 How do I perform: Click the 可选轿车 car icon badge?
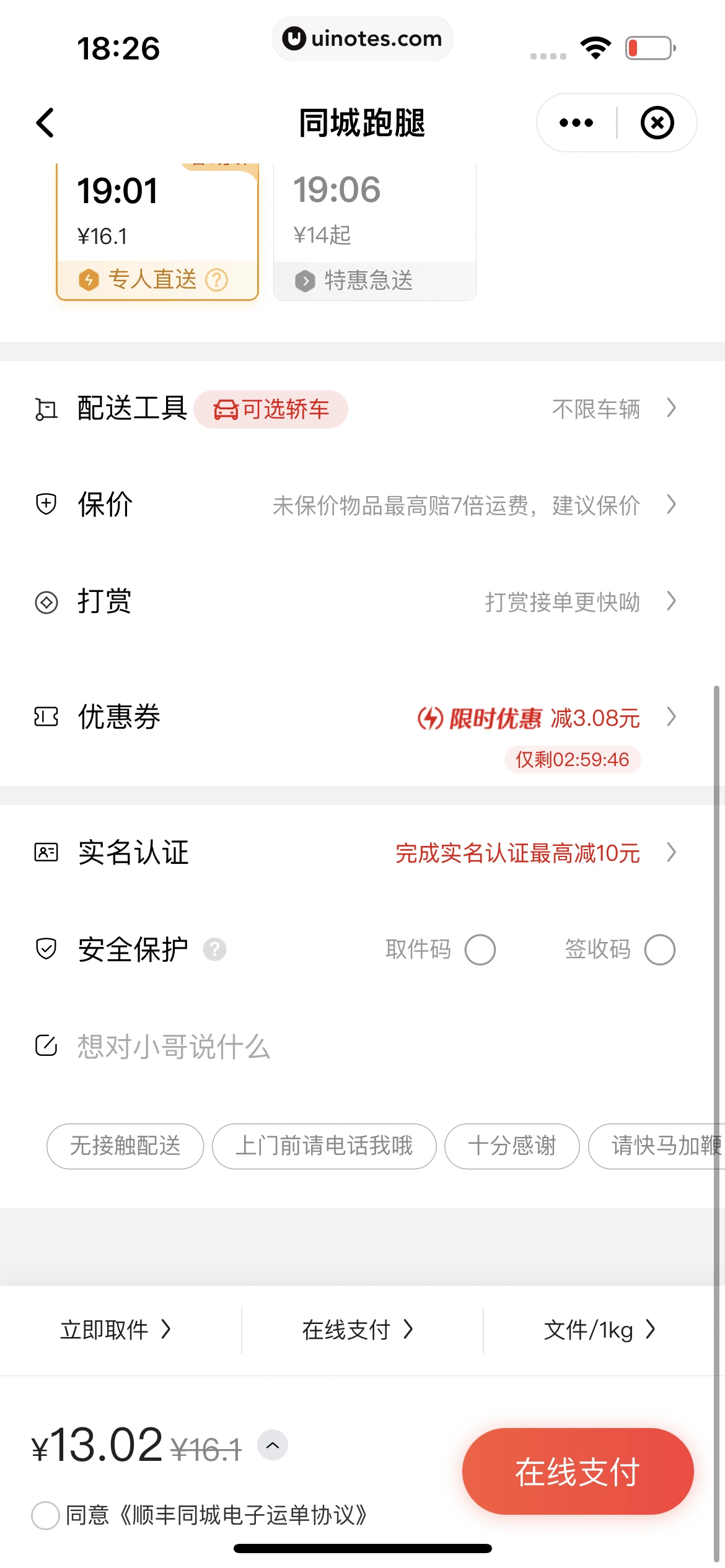pyautogui.click(x=227, y=409)
